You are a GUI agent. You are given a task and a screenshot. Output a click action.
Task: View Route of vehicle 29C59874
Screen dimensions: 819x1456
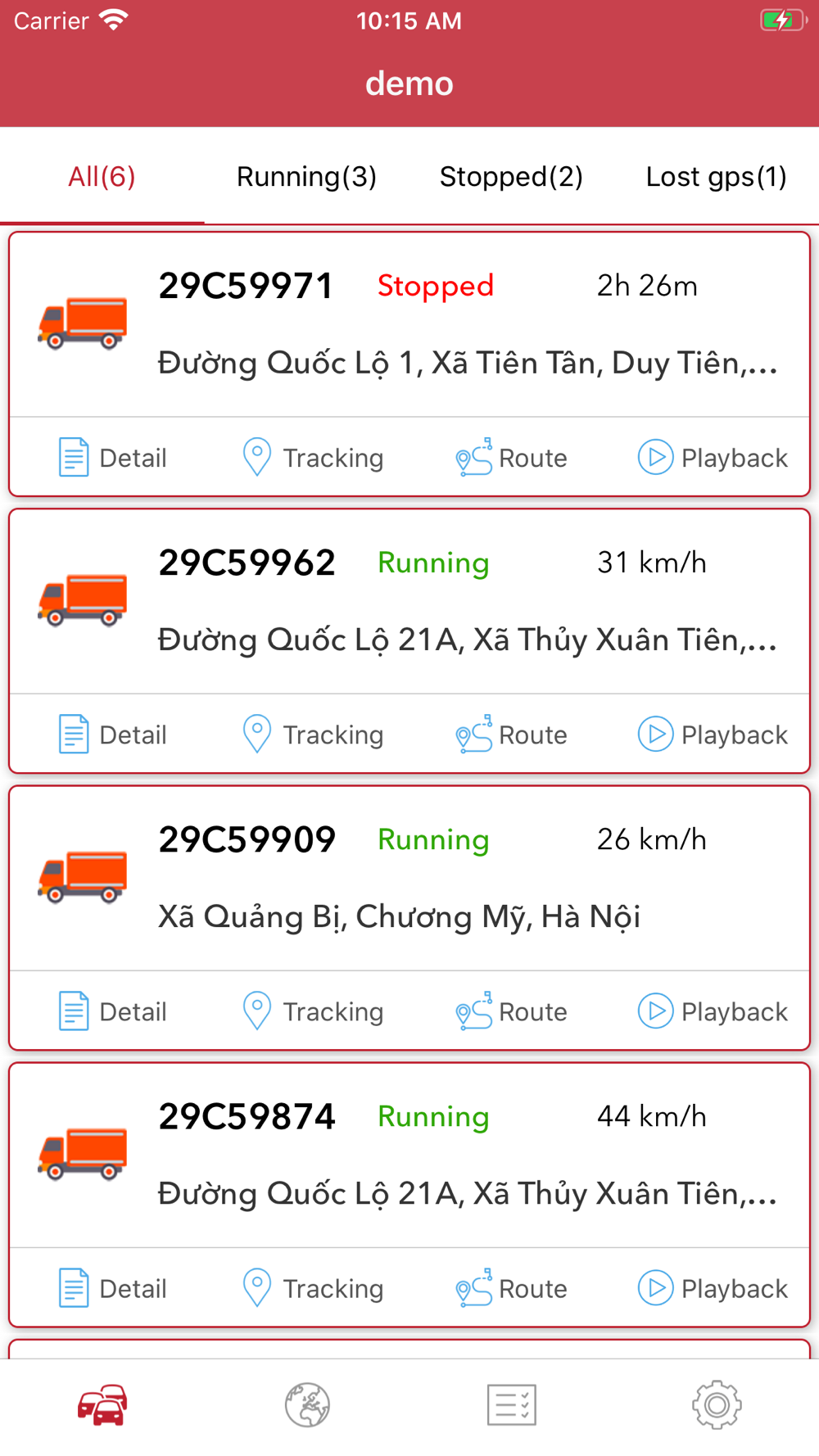(511, 1288)
